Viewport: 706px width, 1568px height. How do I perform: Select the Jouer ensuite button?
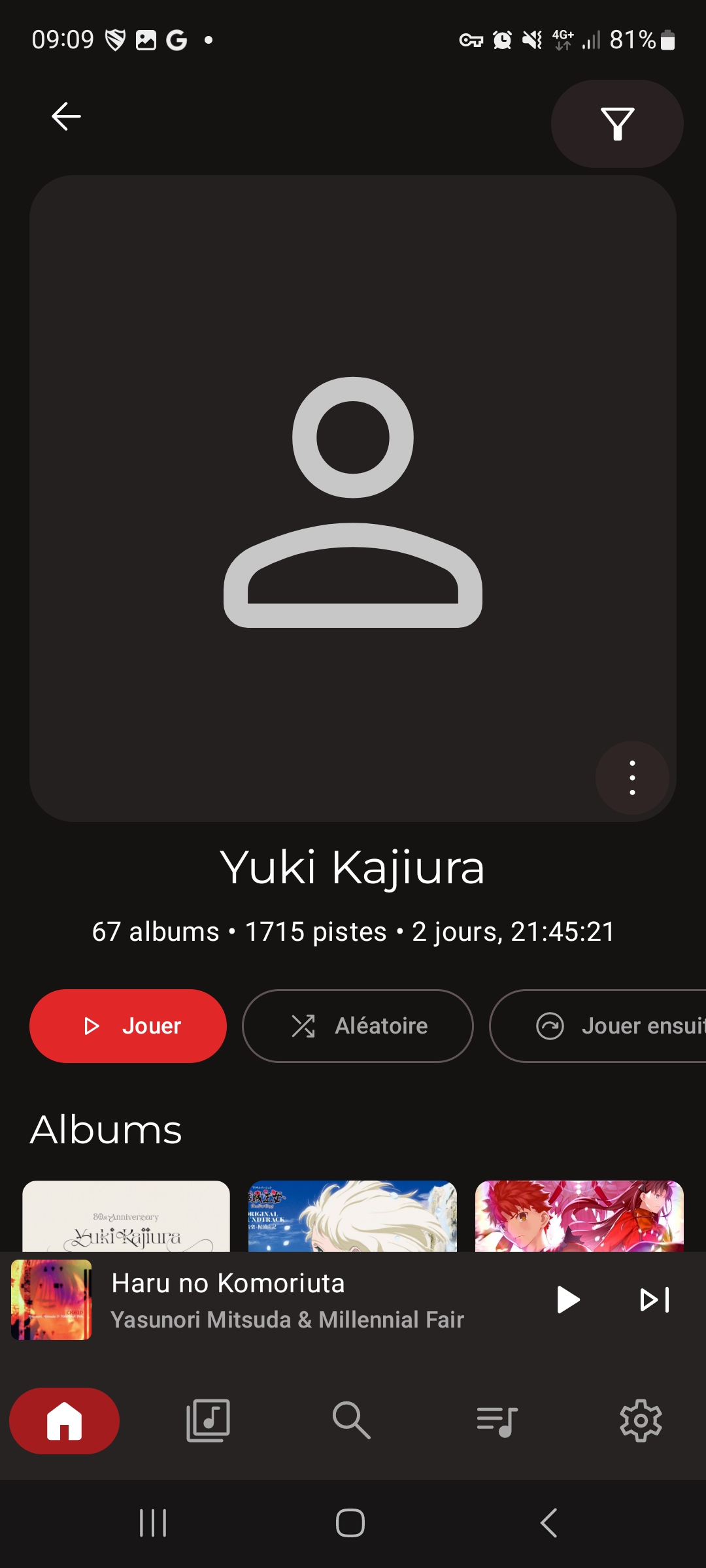(x=598, y=1026)
